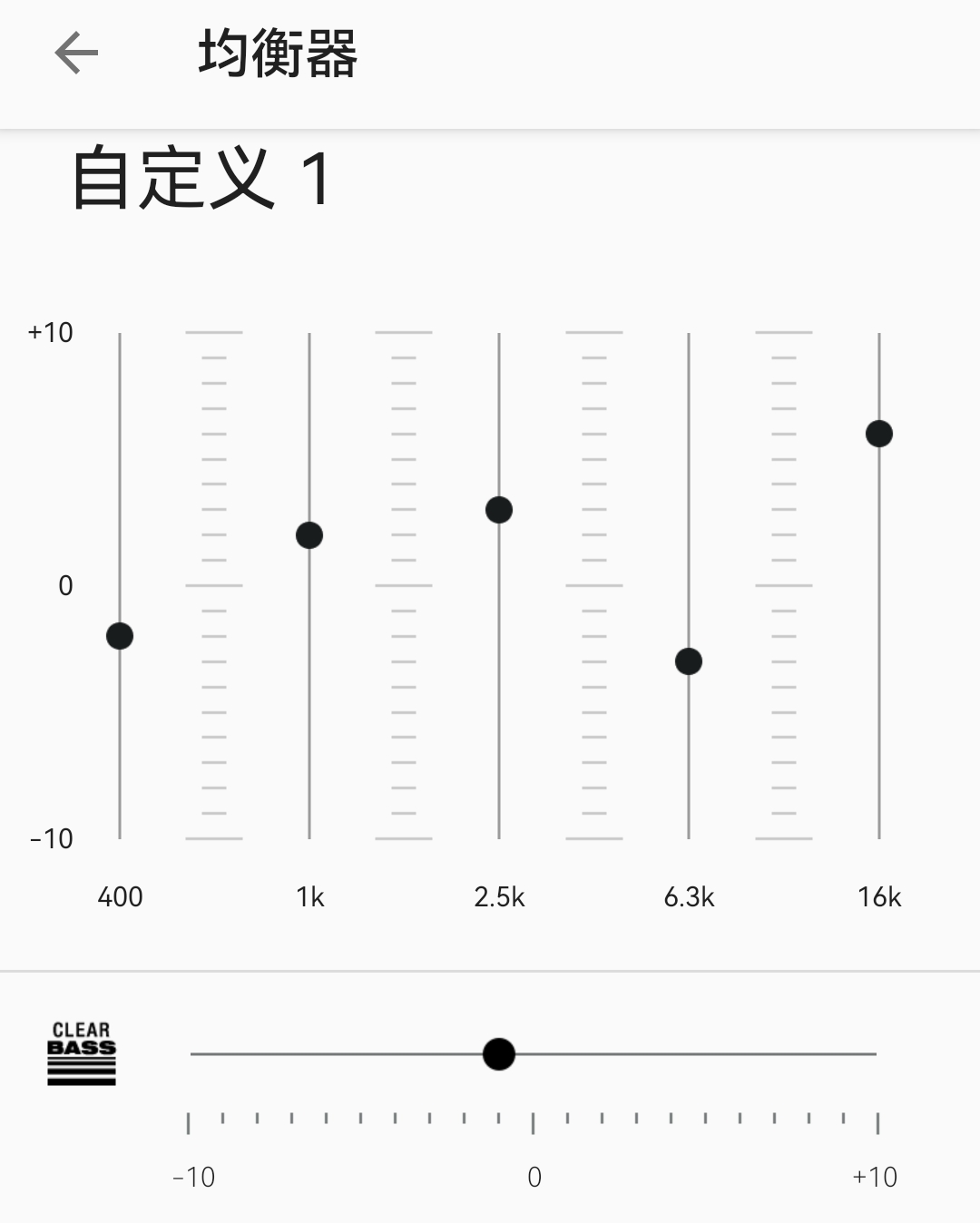
Task: Tap the 400 Hz band slider handle
Action: pos(120,636)
